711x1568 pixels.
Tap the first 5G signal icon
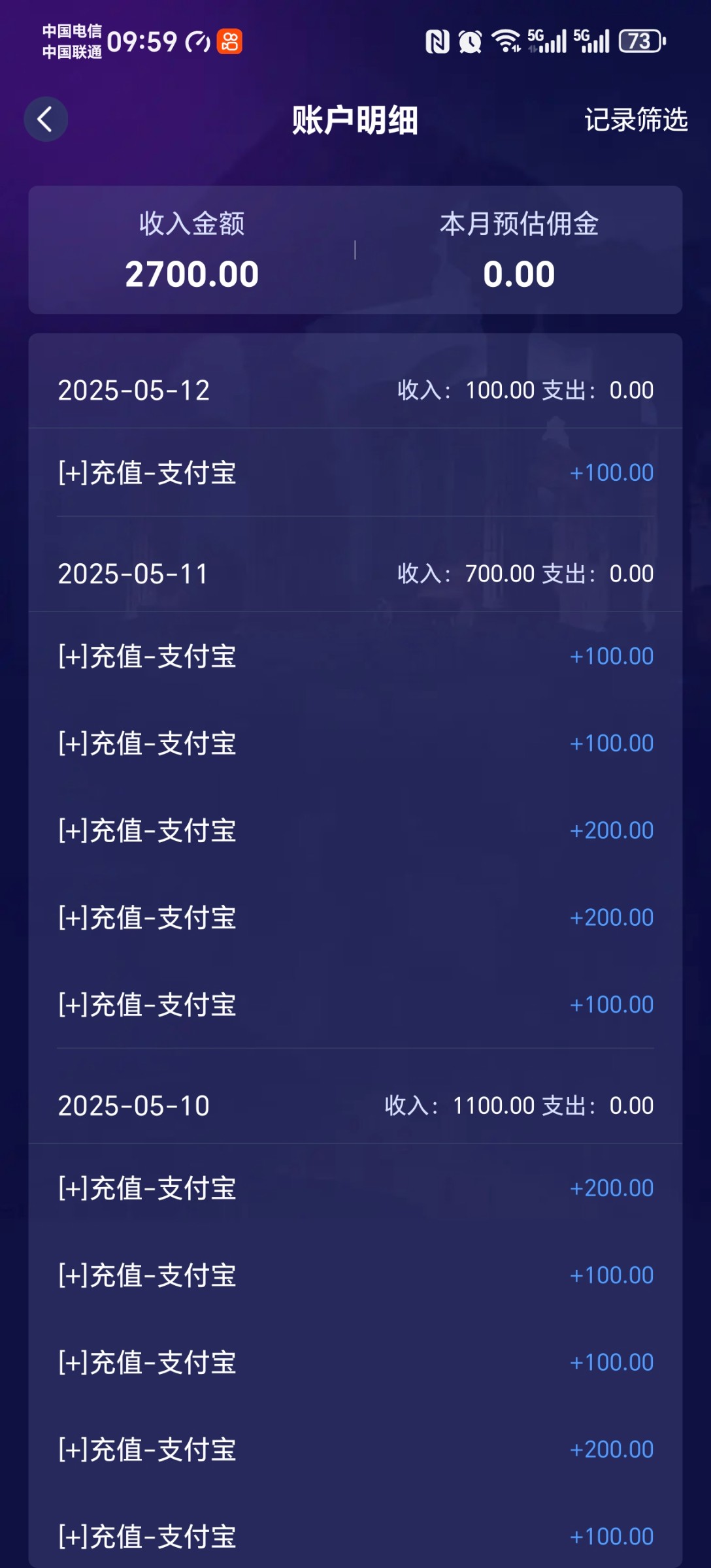(546, 41)
